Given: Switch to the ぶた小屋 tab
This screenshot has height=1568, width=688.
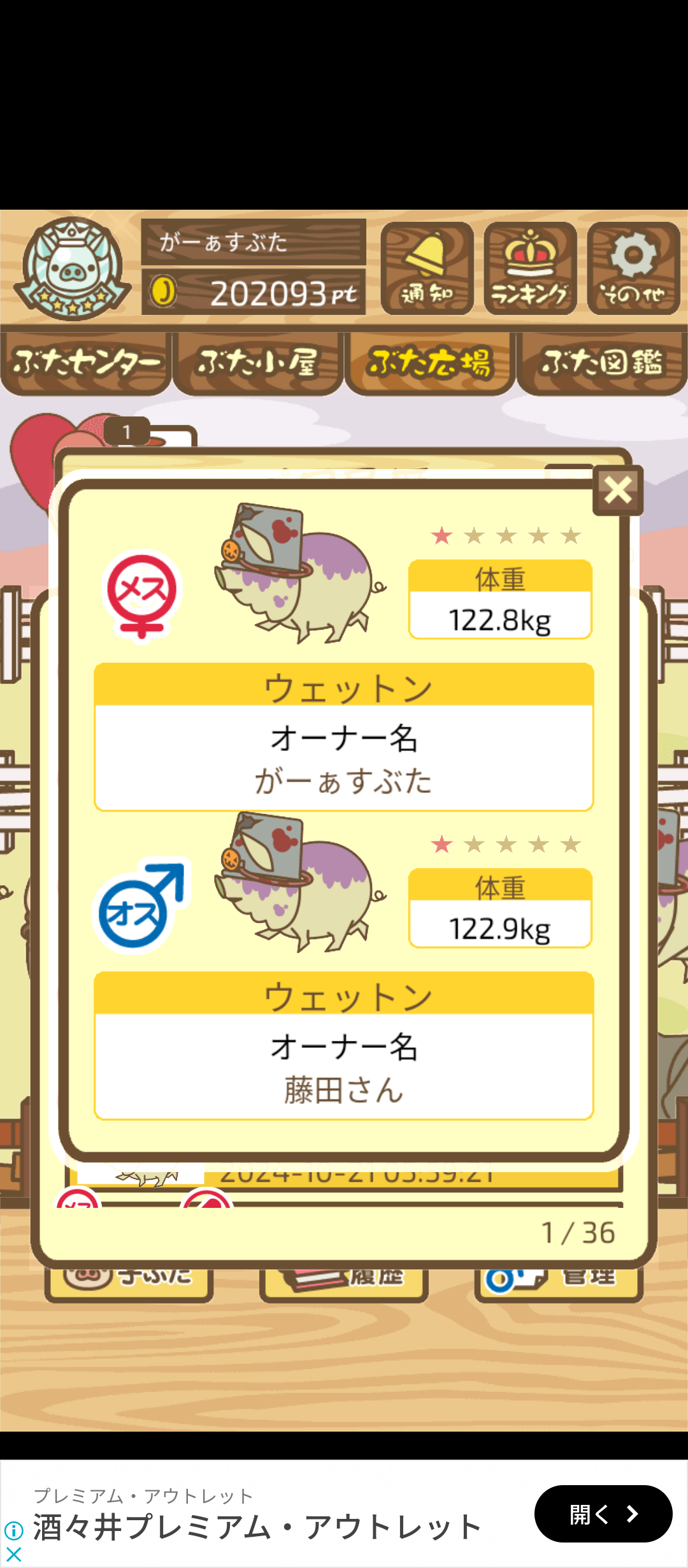Looking at the screenshot, I should [x=258, y=362].
